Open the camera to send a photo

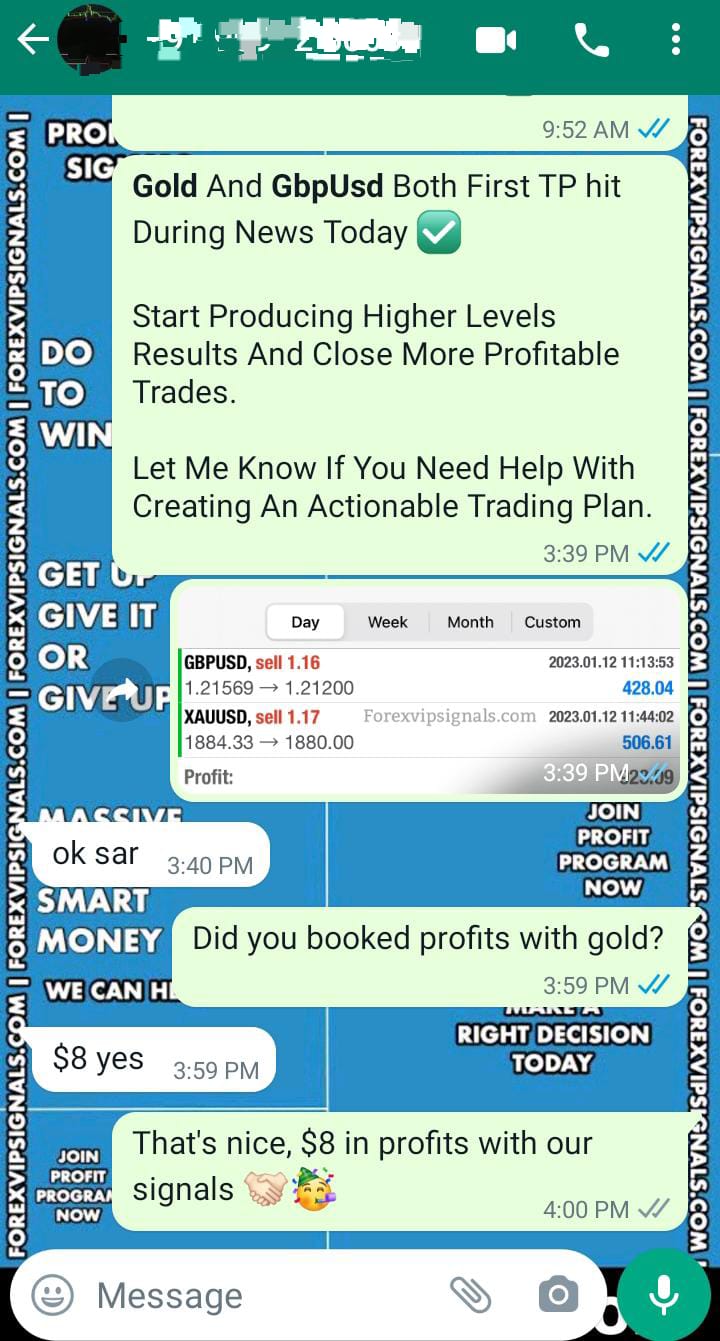coord(558,1296)
